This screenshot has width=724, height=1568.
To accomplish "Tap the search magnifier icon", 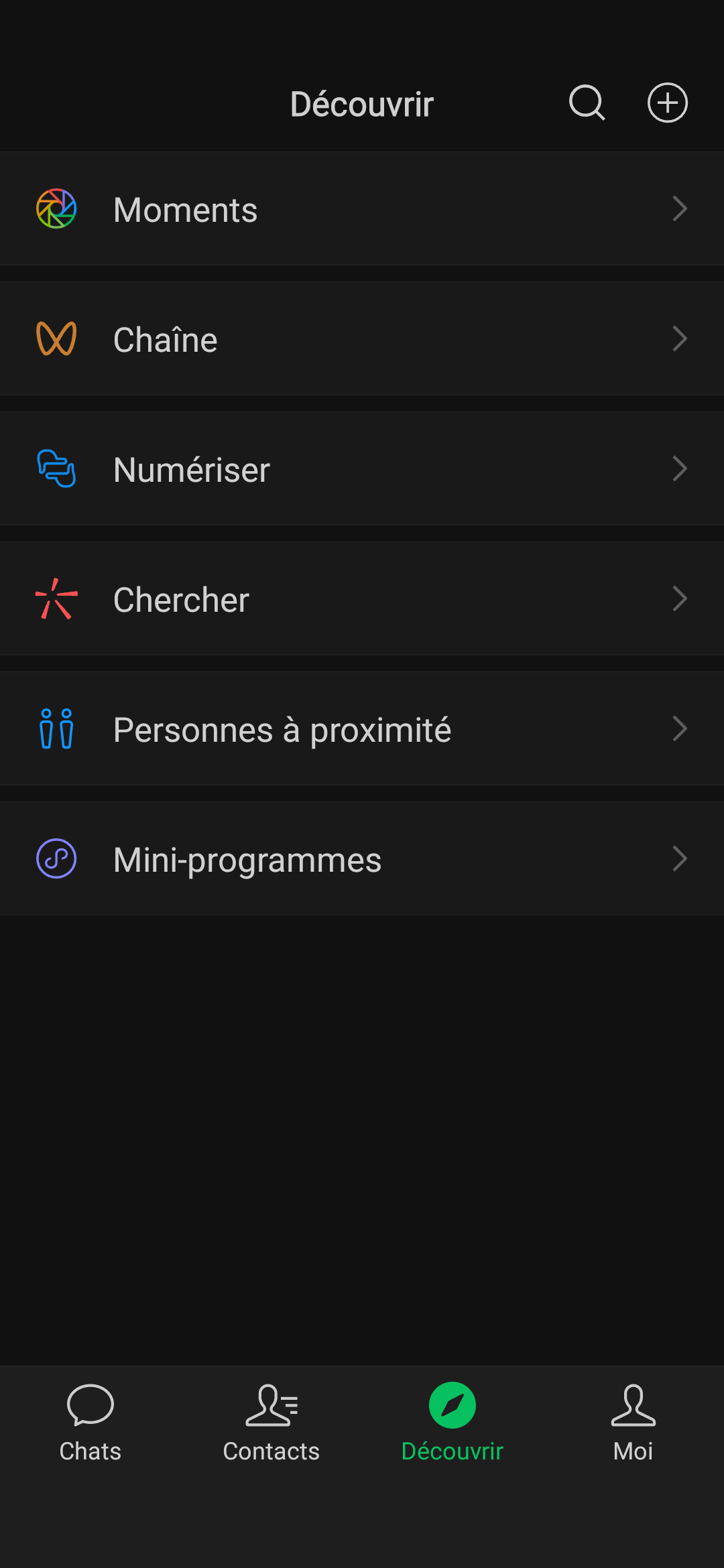I will [587, 103].
